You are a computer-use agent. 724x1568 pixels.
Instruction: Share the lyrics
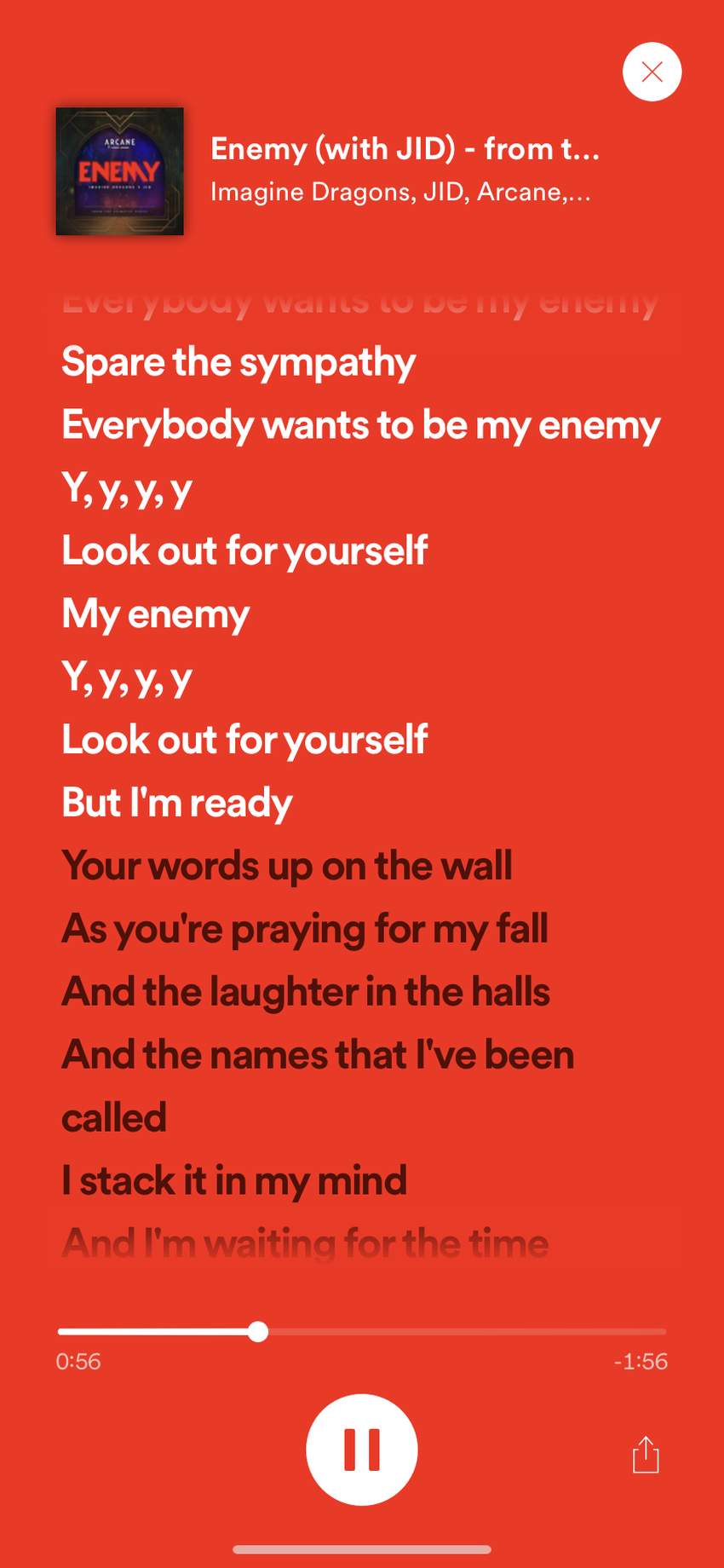point(646,1455)
